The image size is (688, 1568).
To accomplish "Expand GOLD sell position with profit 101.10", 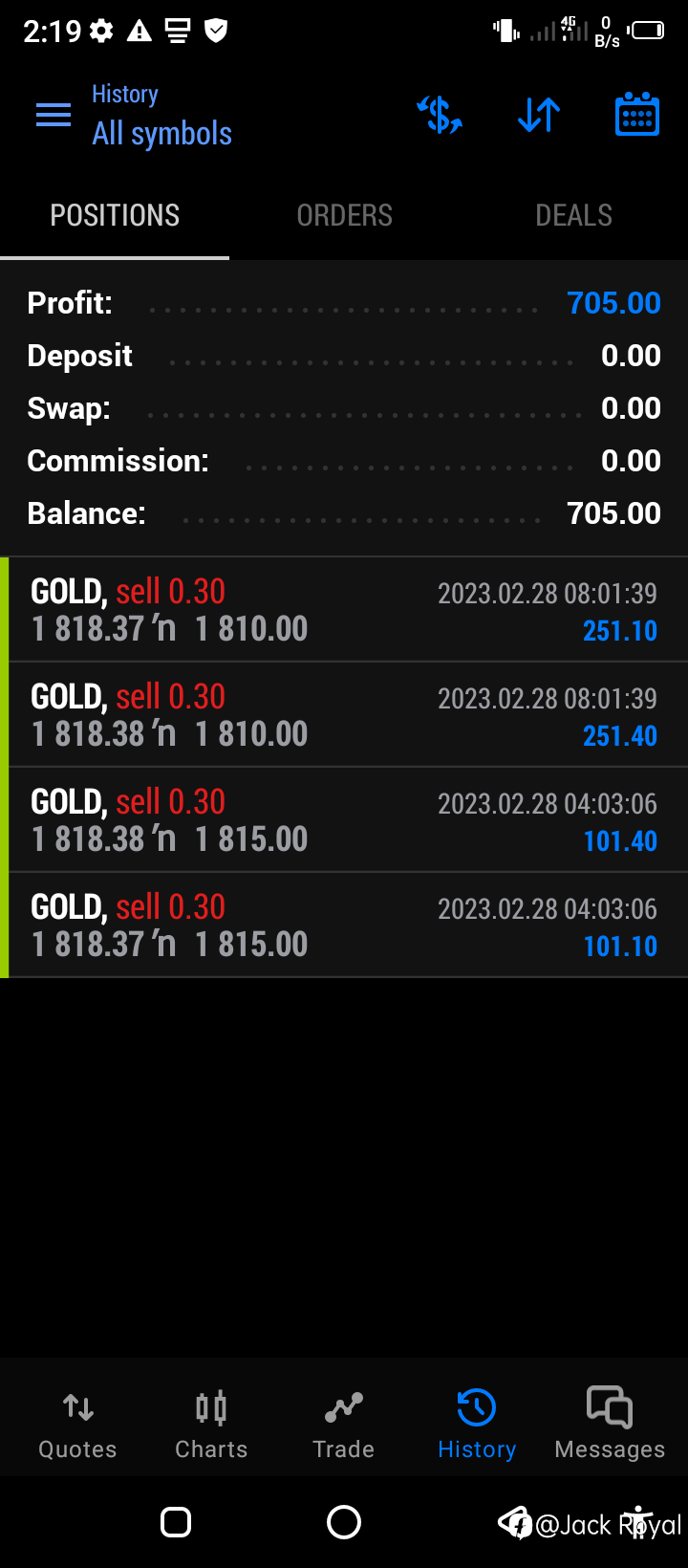I will (344, 926).
